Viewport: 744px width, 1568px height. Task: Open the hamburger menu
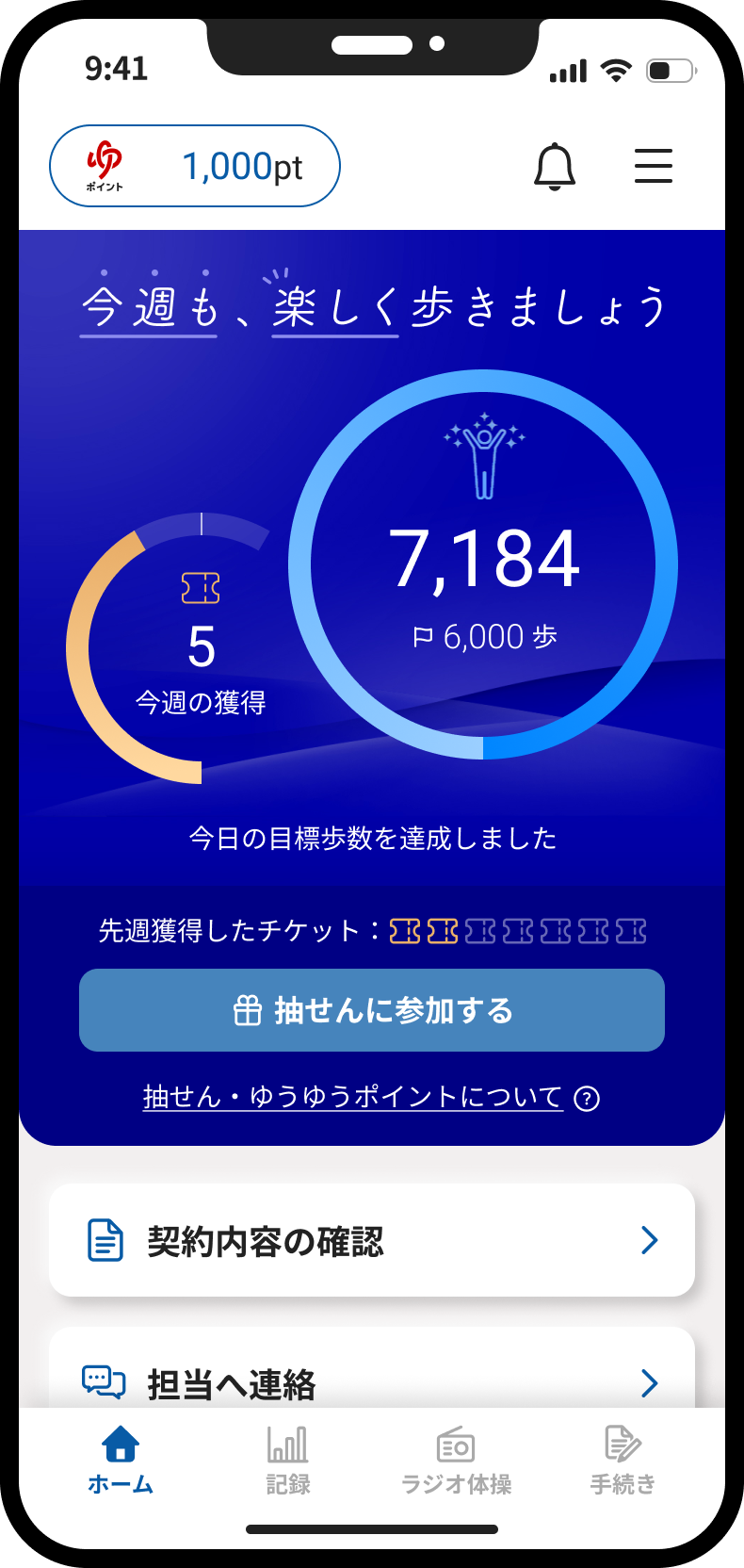tap(653, 166)
